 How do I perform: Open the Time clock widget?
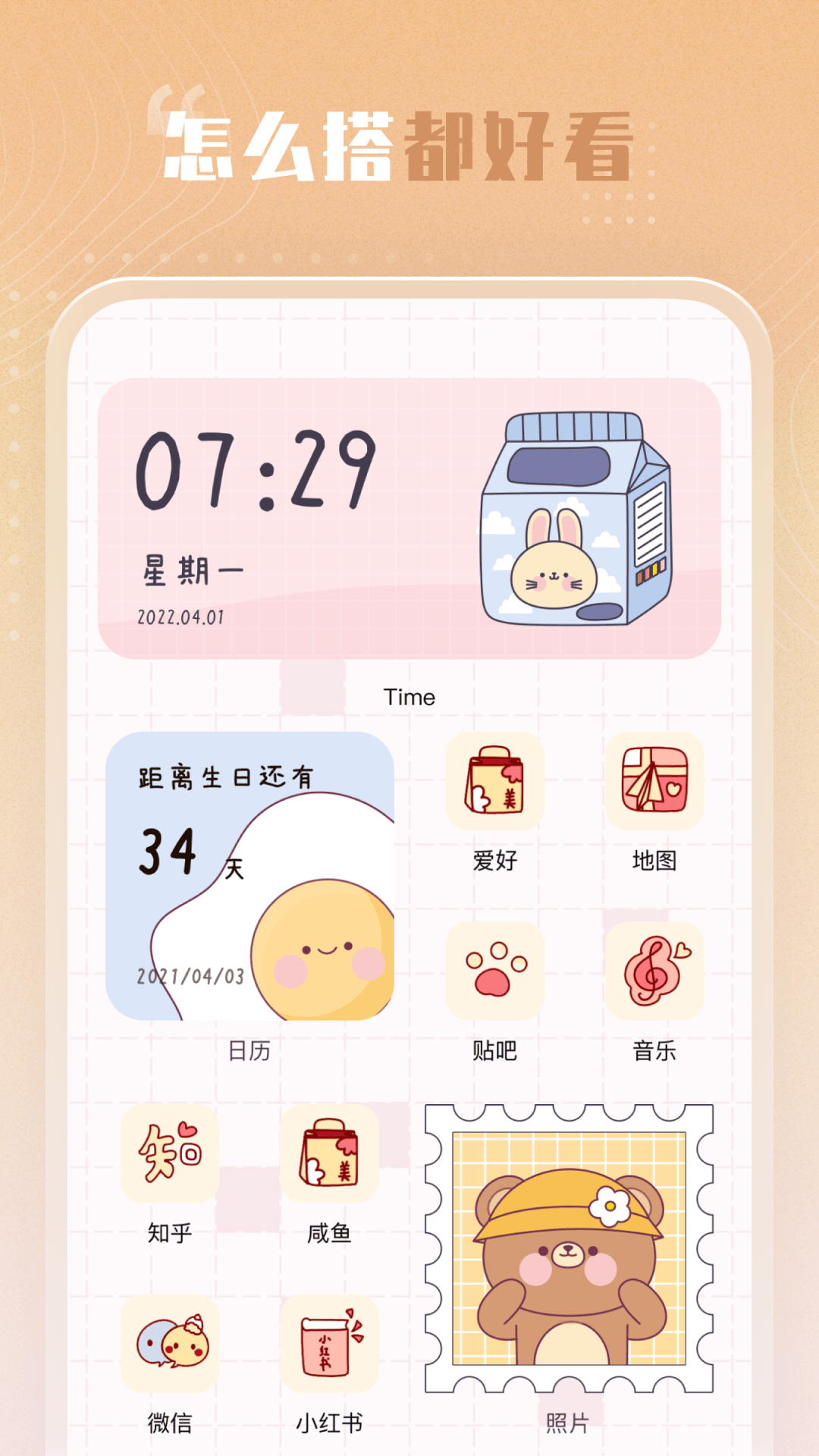pyautogui.click(x=409, y=696)
